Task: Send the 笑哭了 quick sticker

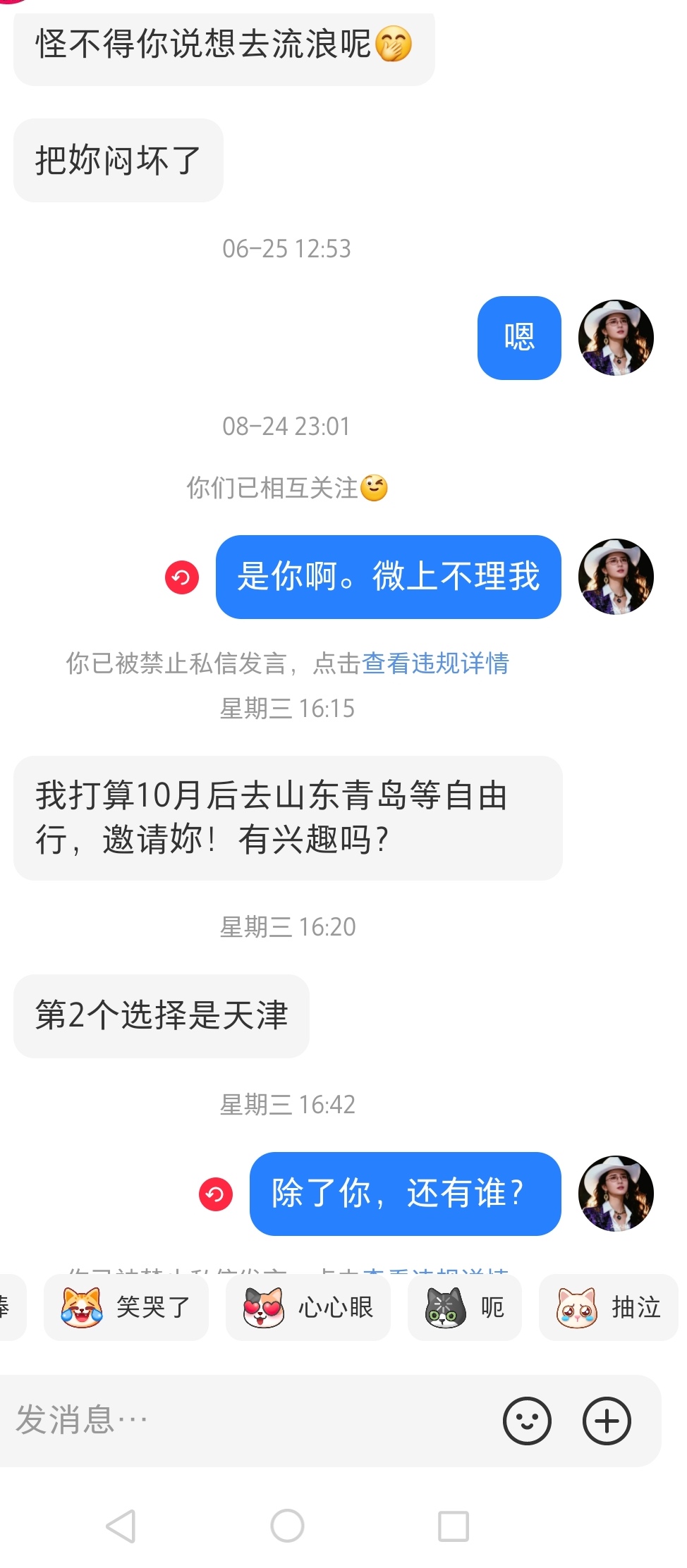Action: (x=126, y=1307)
